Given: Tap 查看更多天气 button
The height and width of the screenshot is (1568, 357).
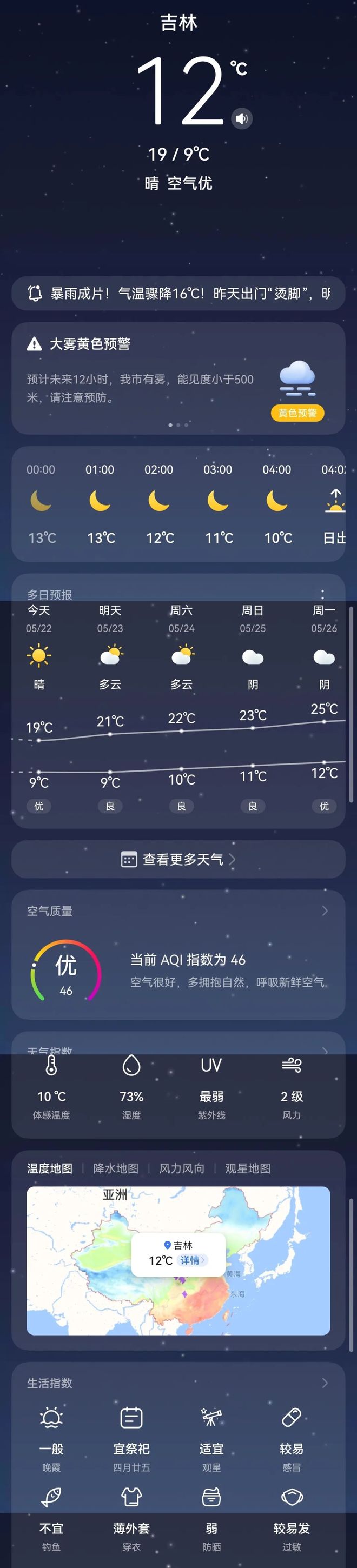Looking at the screenshot, I should click(x=178, y=859).
